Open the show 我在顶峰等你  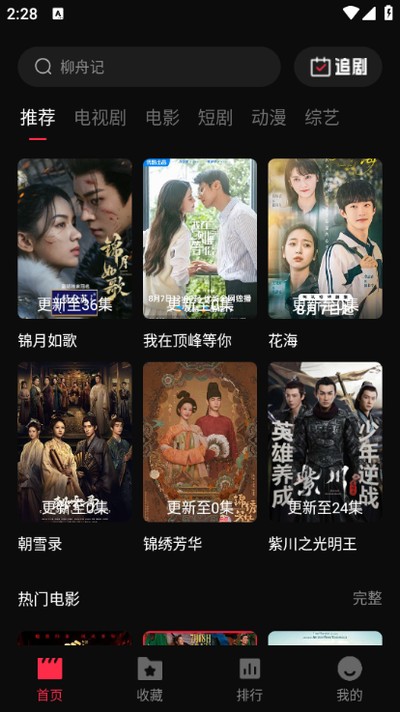pos(200,238)
